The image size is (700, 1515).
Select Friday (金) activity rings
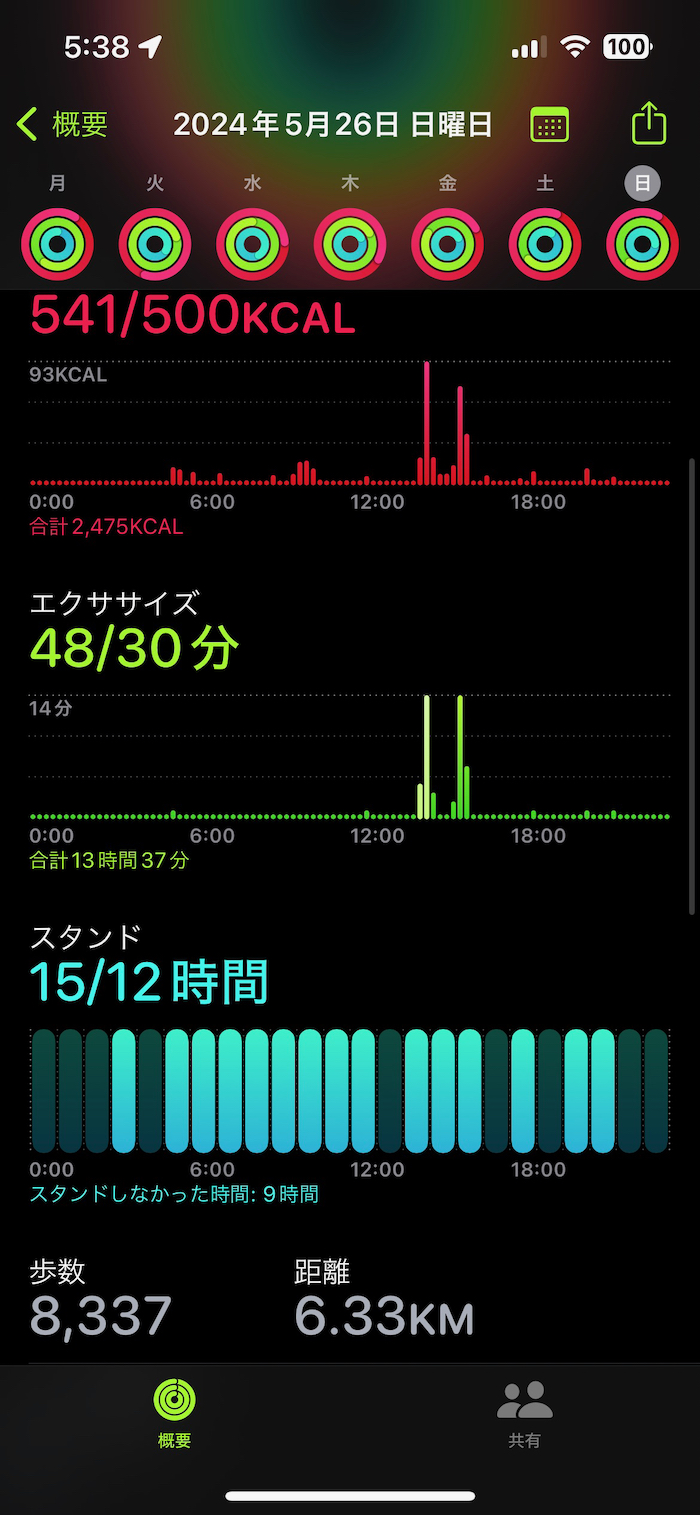click(448, 243)
